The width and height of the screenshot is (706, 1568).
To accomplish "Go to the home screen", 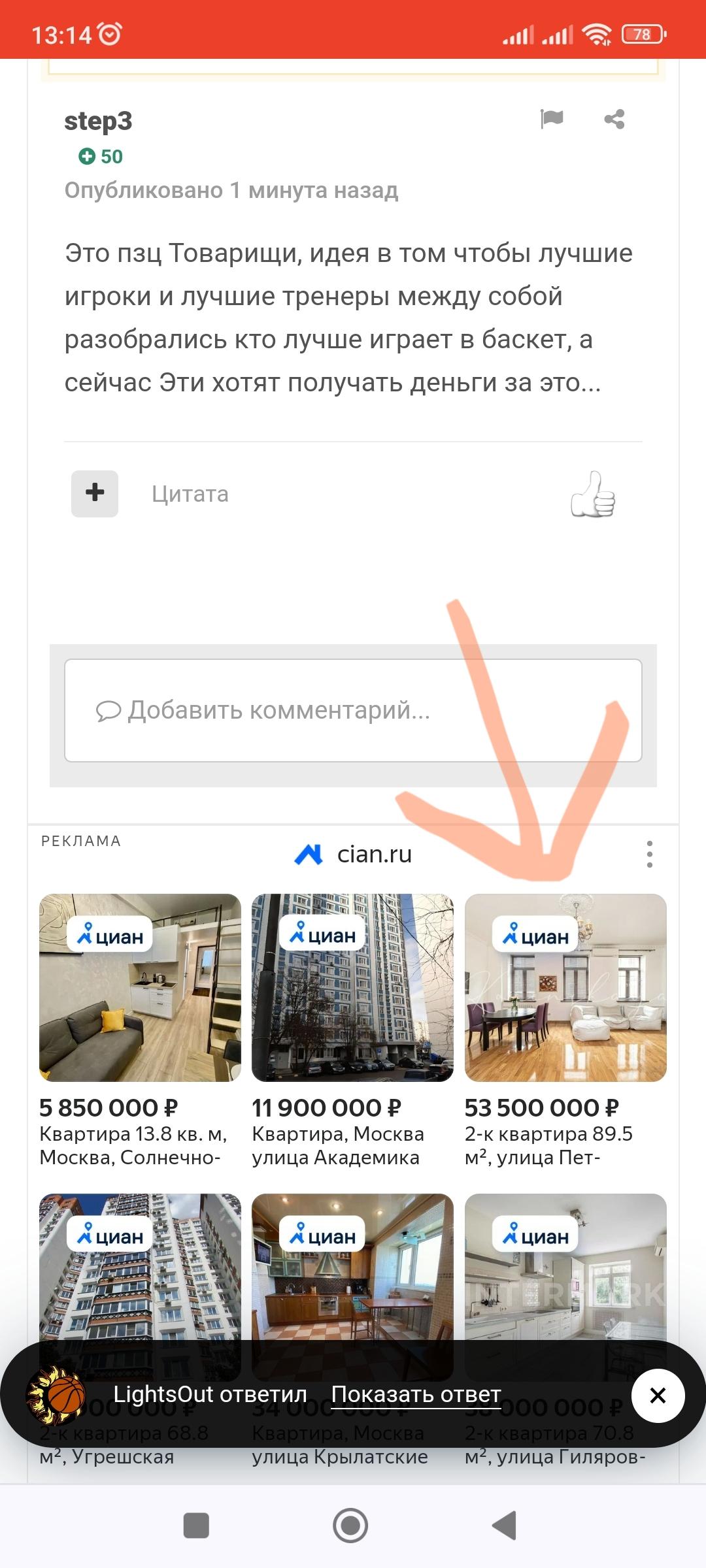I will pyautogui.click(x=350, y=1526).
